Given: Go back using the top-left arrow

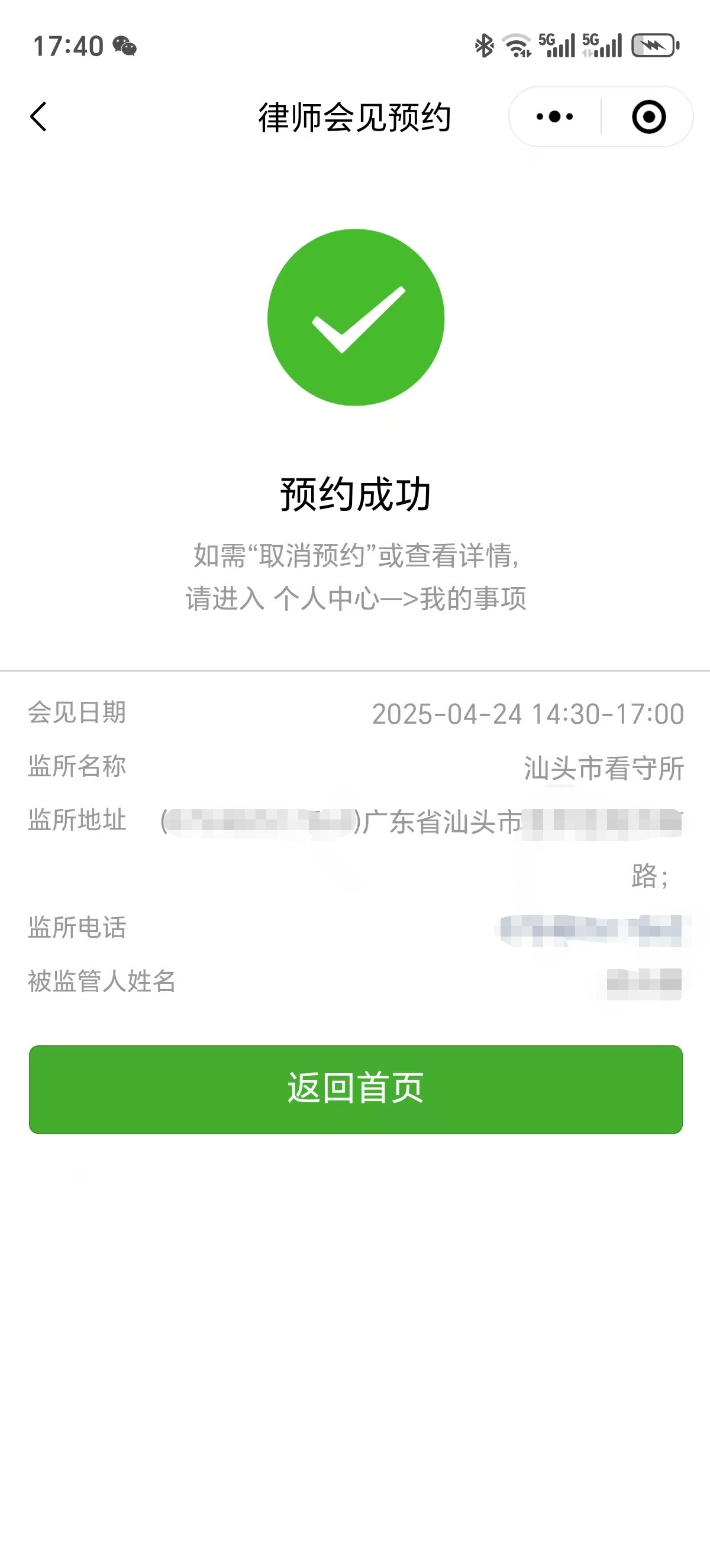Looking at the screenshot, I should [38, 116].
